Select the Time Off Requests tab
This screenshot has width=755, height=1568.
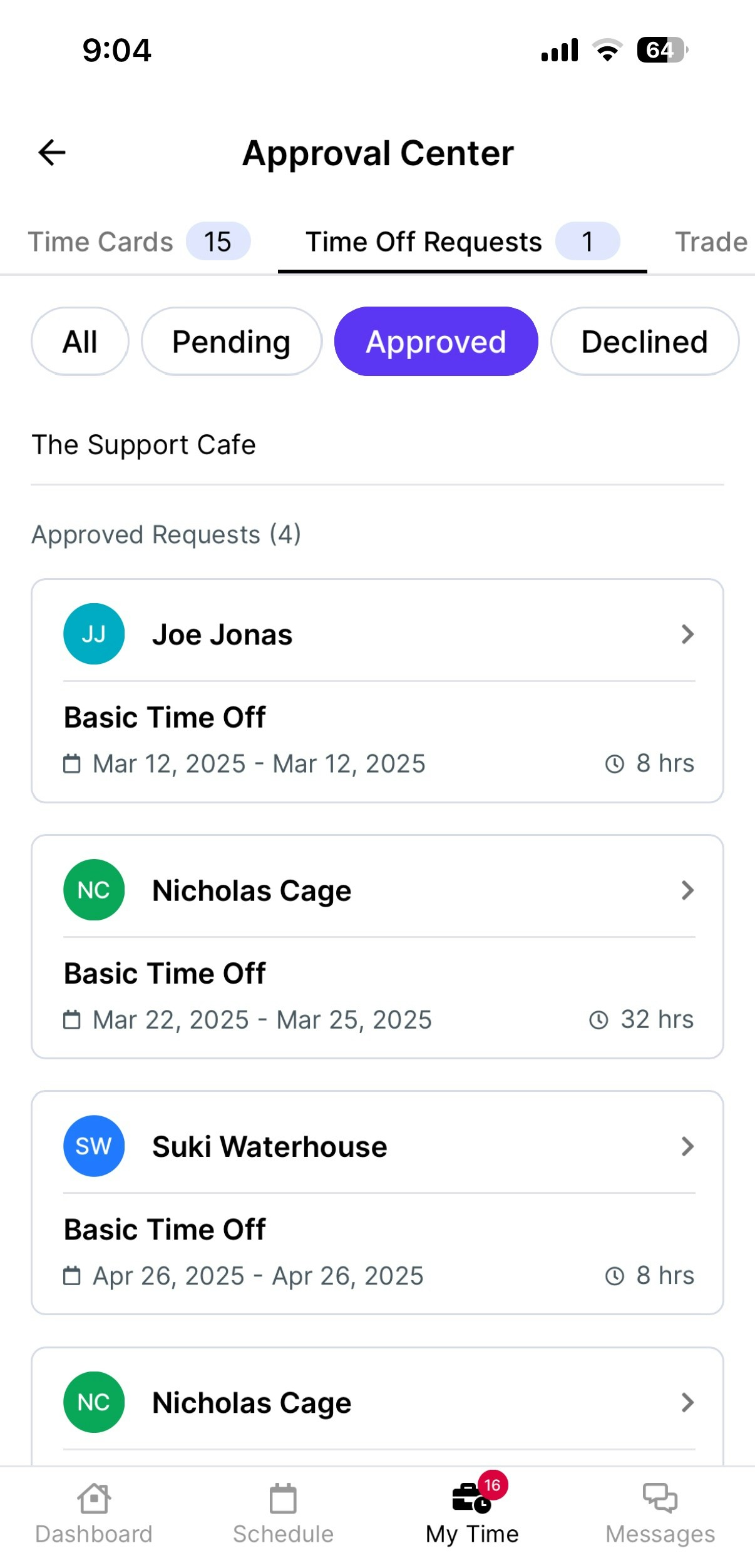pos(461,242)
